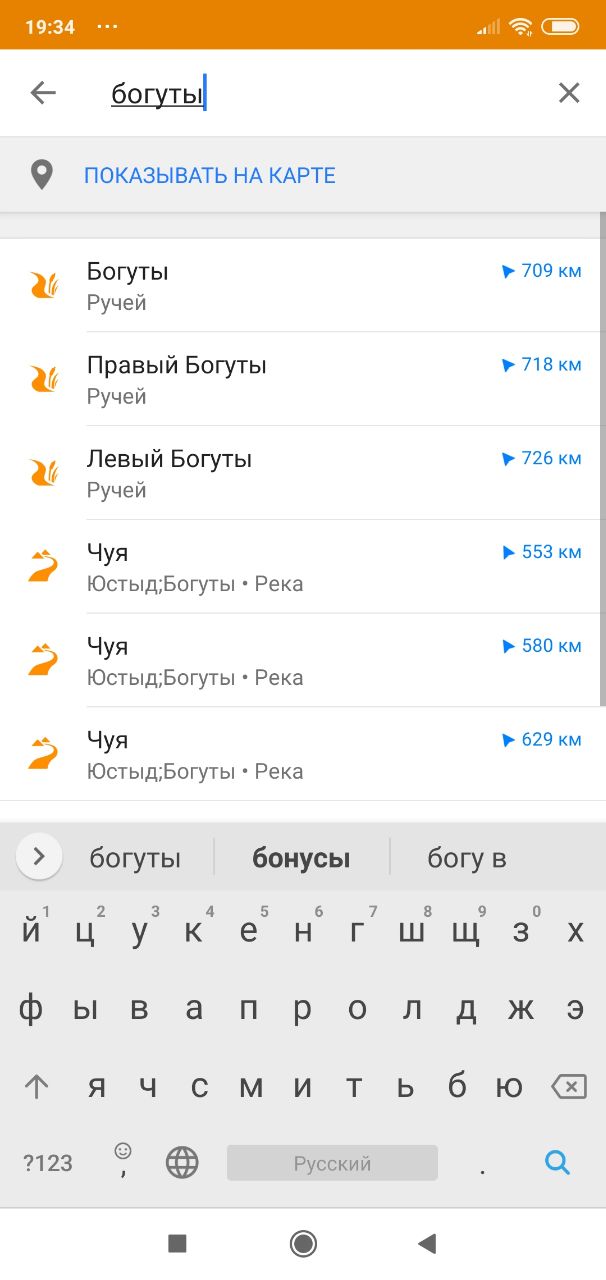This screenshot has height=1280, width=606.
Task: Clear the search text with the X
Action: [569, 93]
